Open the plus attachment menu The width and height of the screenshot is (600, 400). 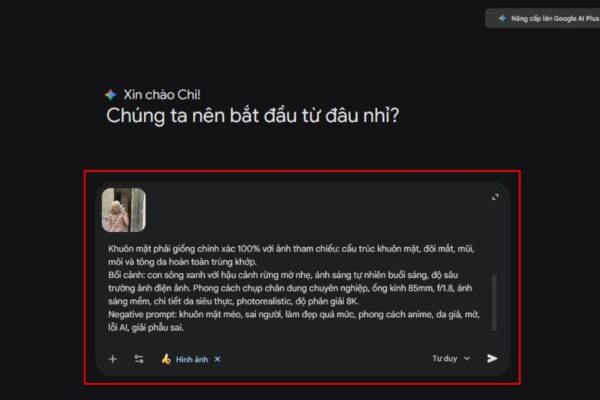tap(112, 358)
